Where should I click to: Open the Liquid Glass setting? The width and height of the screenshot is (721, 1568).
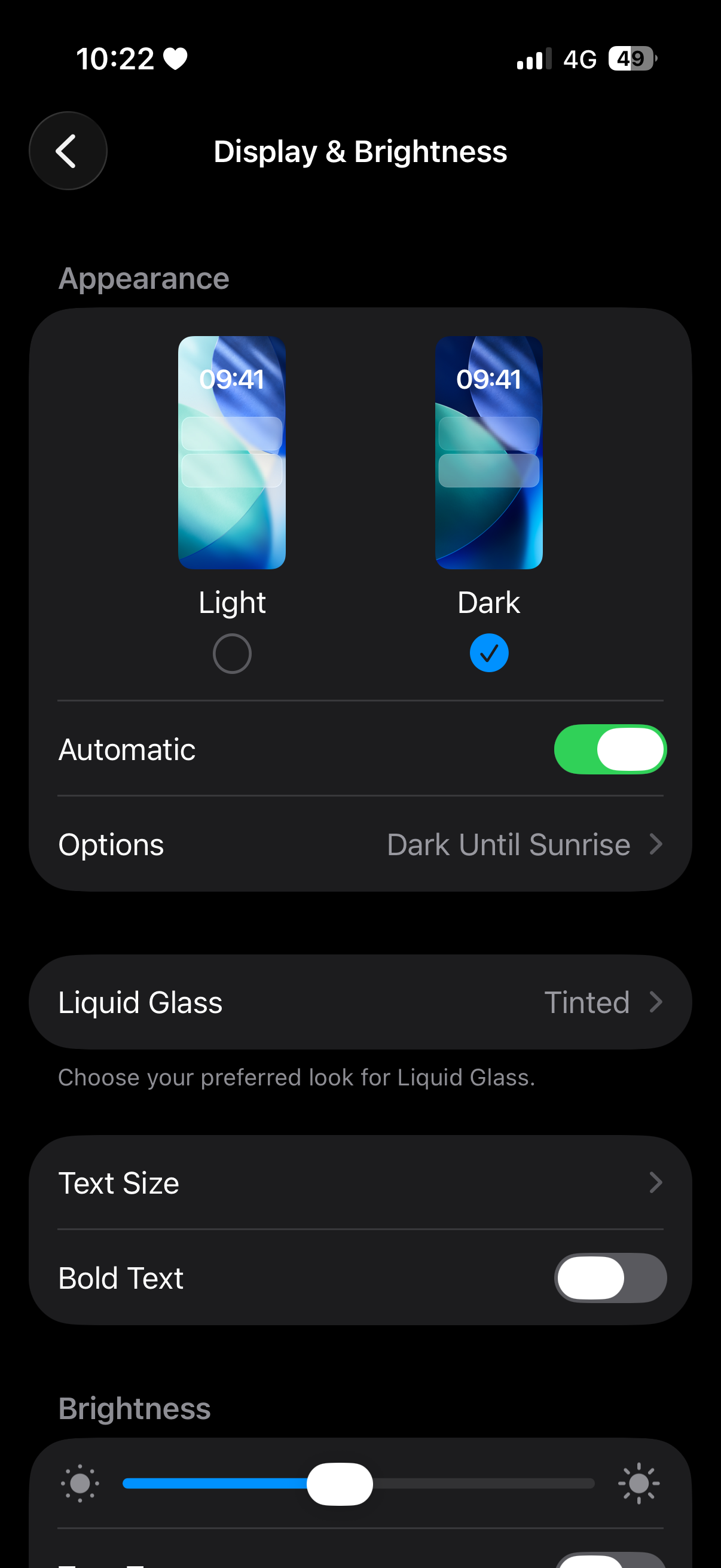click(360, 1002)
